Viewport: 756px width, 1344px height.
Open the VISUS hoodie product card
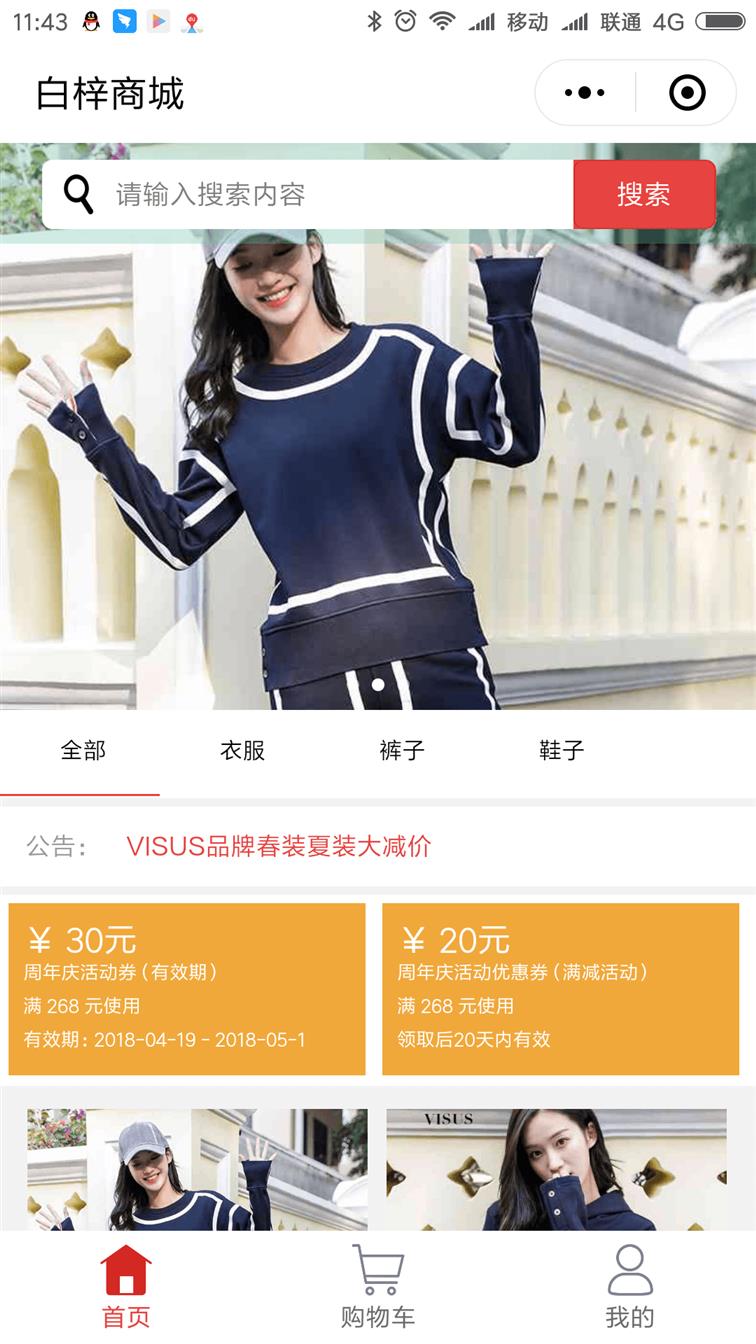pos(556,1169)
